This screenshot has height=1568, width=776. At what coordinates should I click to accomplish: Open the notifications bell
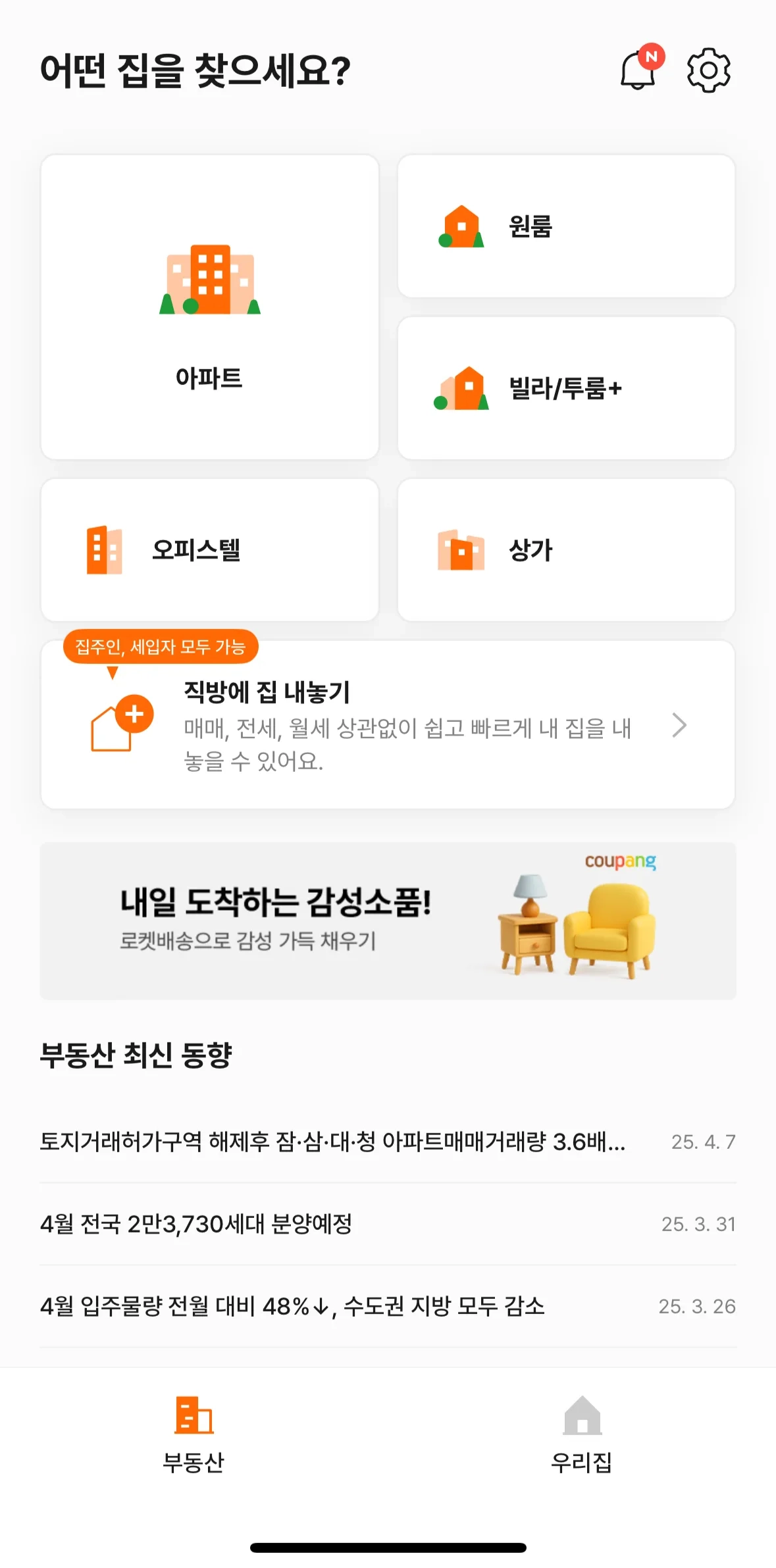[x=638, y=70]
